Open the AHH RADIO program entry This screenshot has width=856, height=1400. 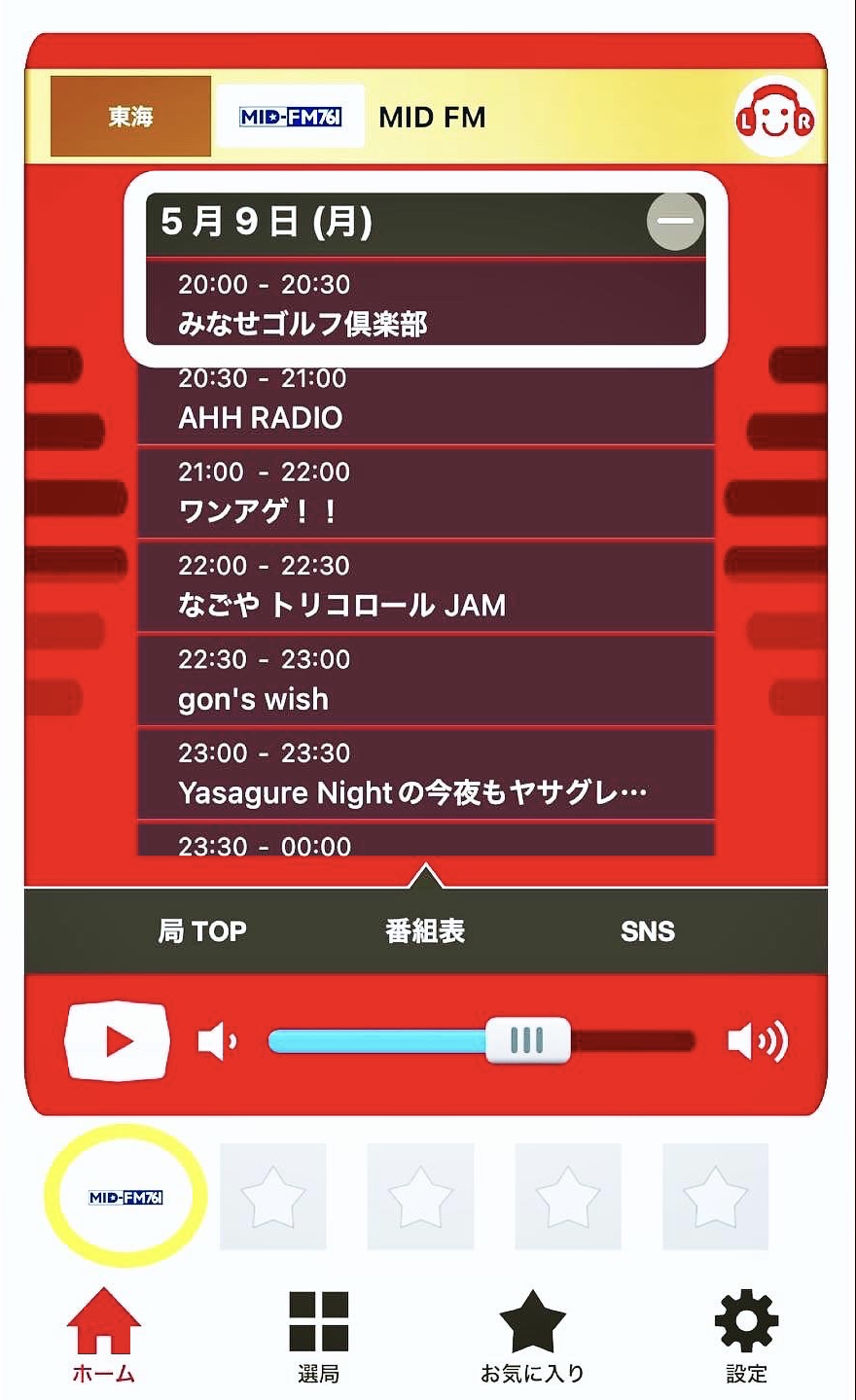(x=425, y=400)
